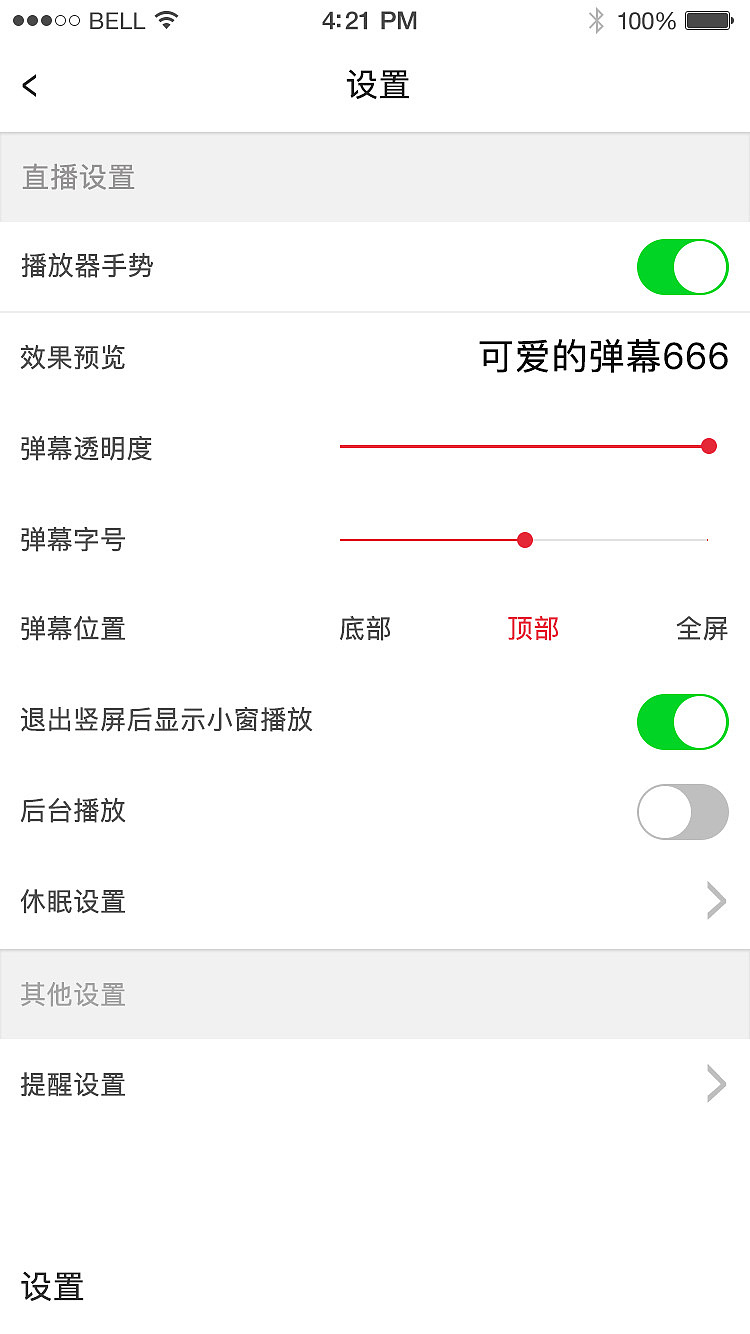Screen dimensions: 750x1334
Task: Select 底部 for danmaku position
Action: (x=364, y=629)
